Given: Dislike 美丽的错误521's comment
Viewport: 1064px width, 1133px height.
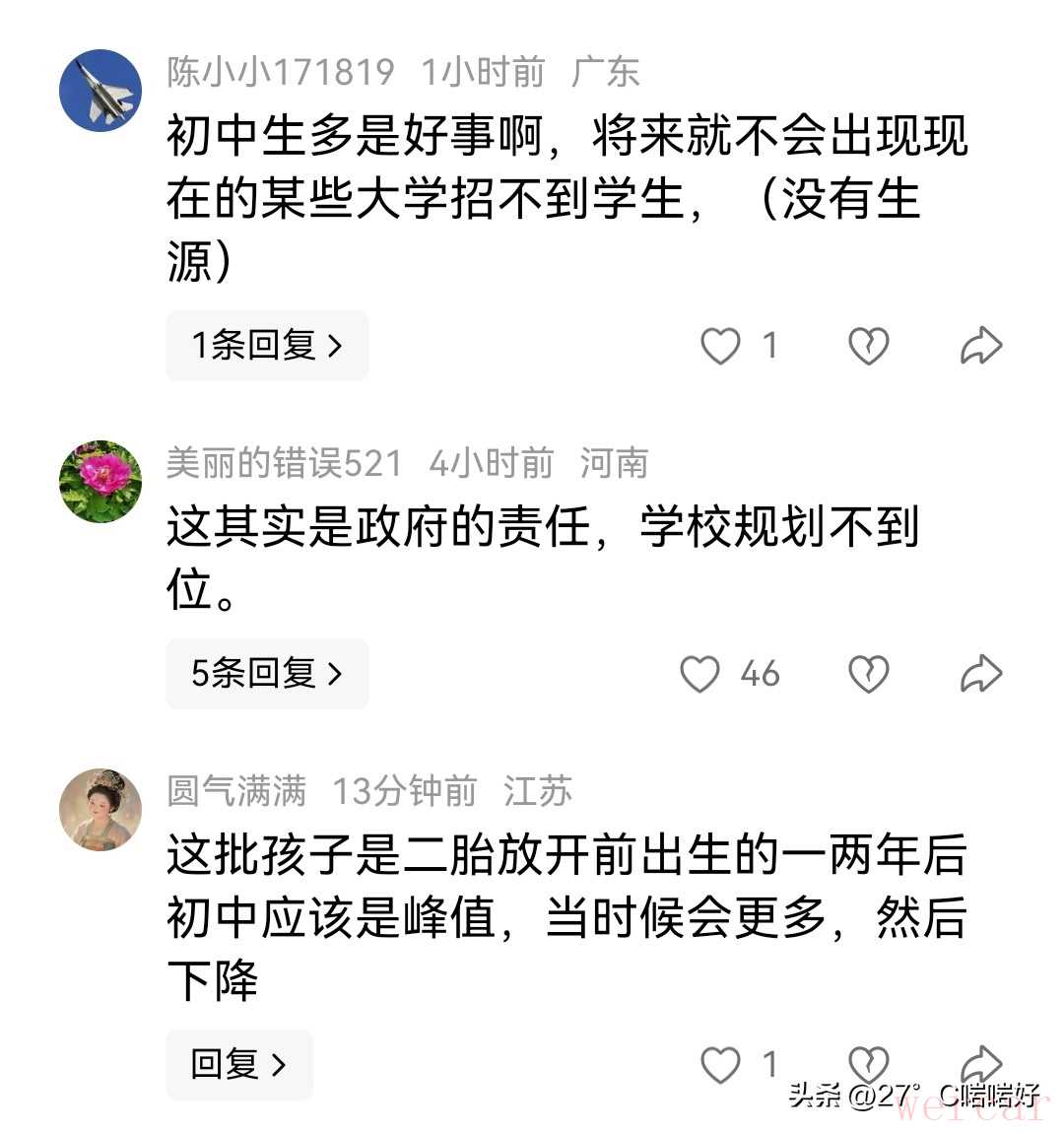Looking at the screenshot, I should point(868,674).
